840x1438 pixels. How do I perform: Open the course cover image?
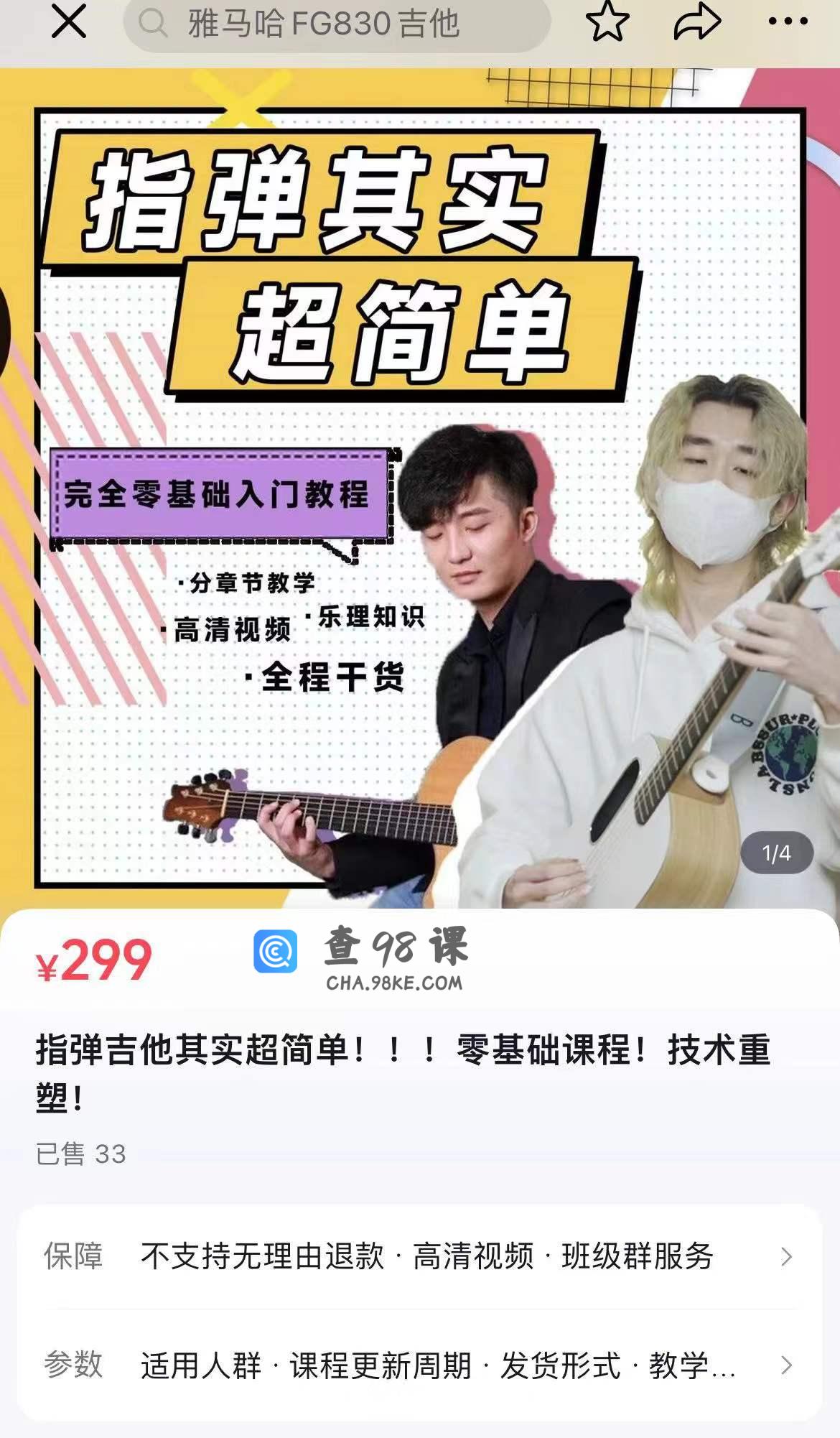420,488
